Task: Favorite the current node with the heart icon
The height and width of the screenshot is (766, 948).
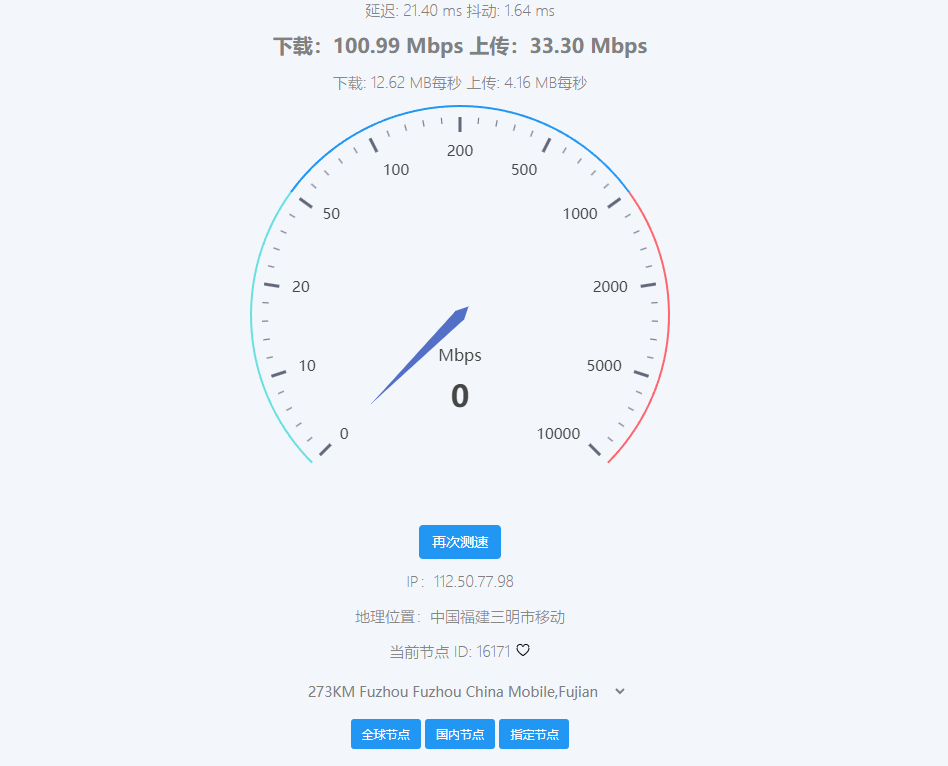Action: tap(523, 651)
